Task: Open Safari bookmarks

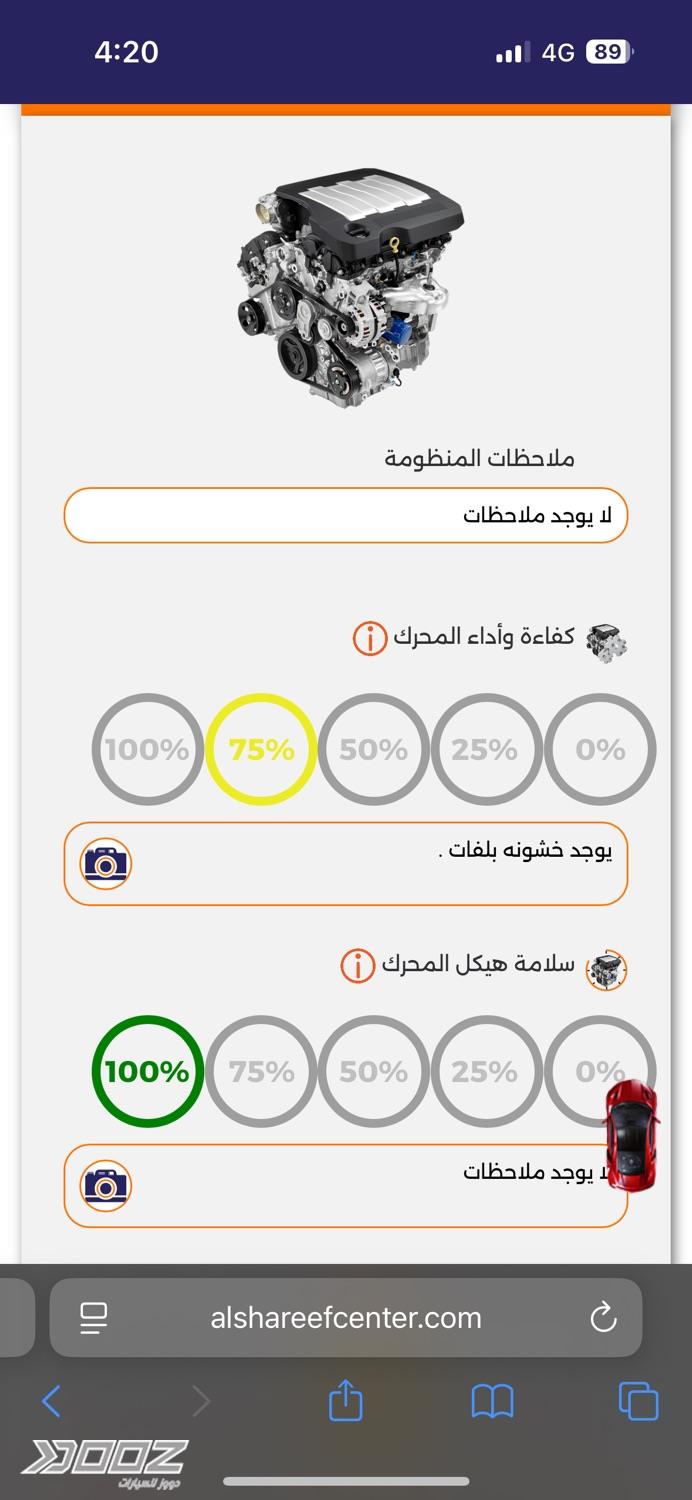Action: tap(492, 1401)
